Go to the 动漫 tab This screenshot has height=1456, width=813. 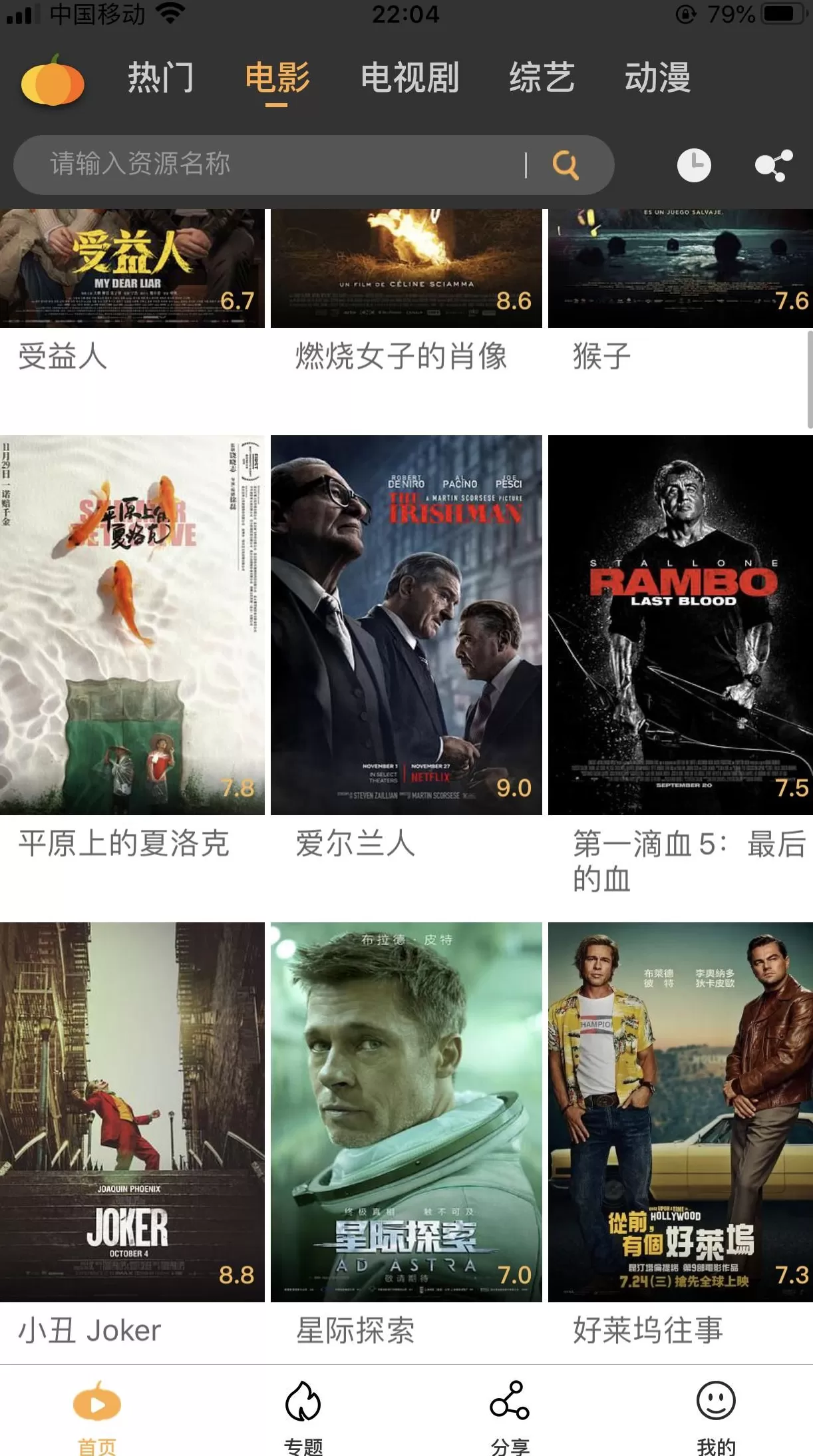pos(657,78)
